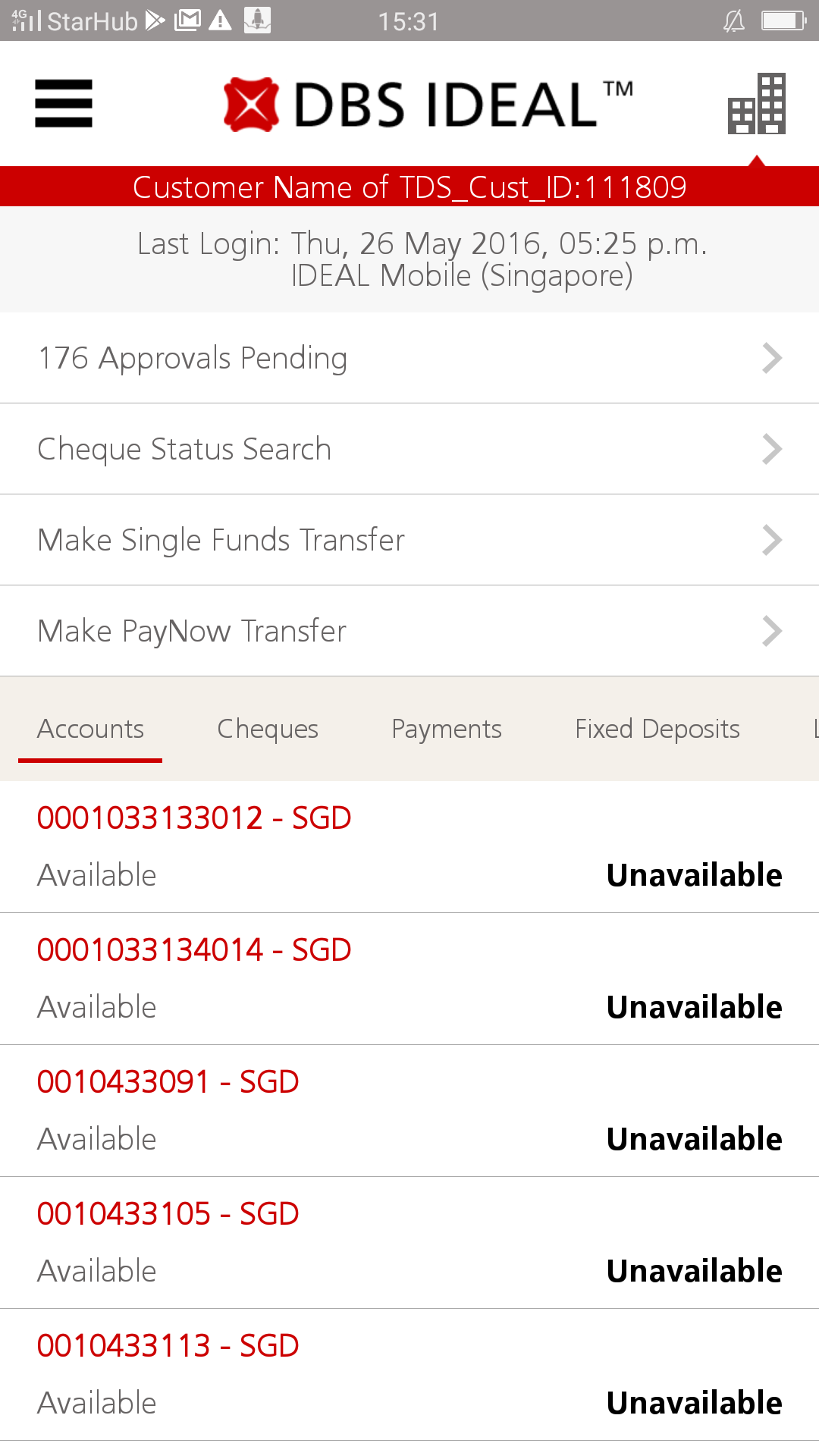
Task: Open 176 Approvals Pending
Action: click(409, 358)
